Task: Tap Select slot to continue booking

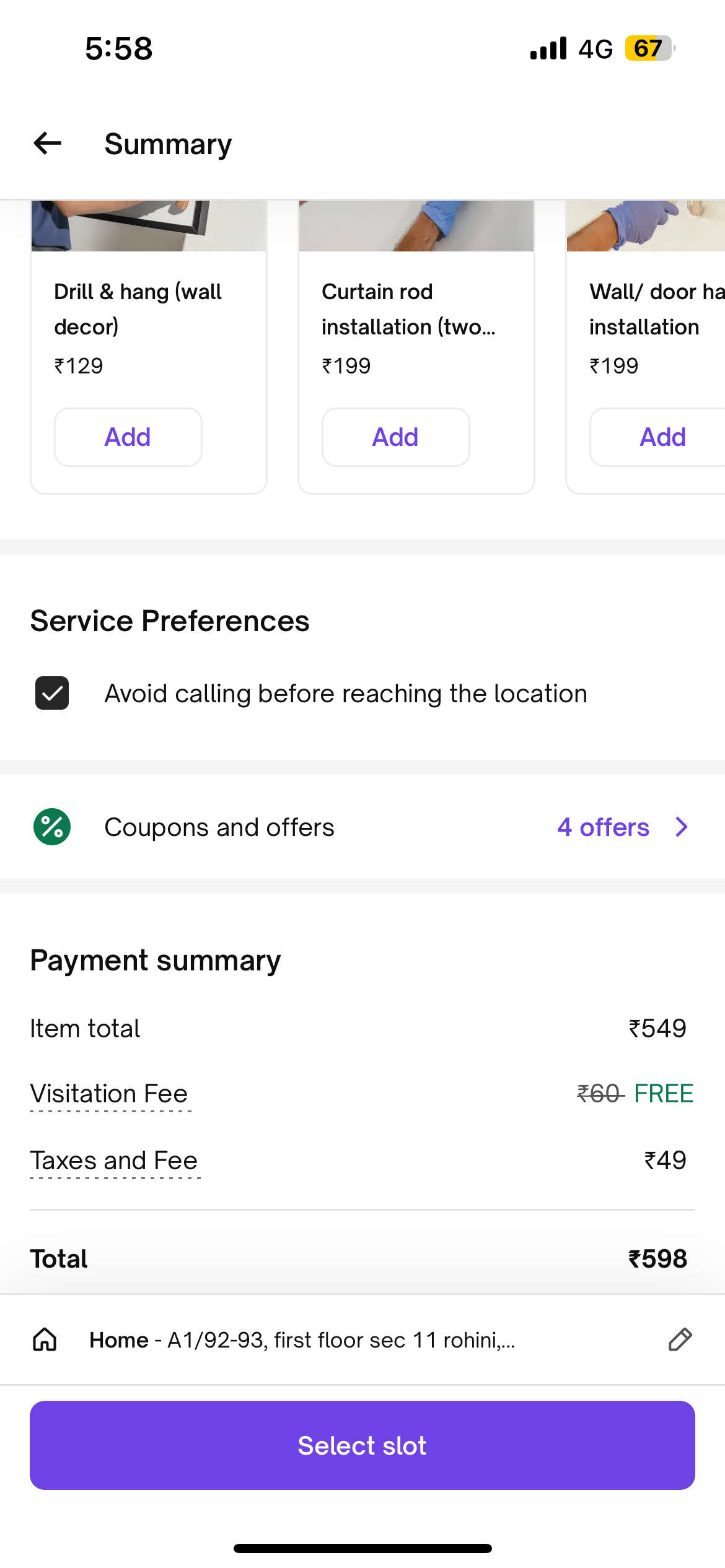Action: tap(362, 1445)
